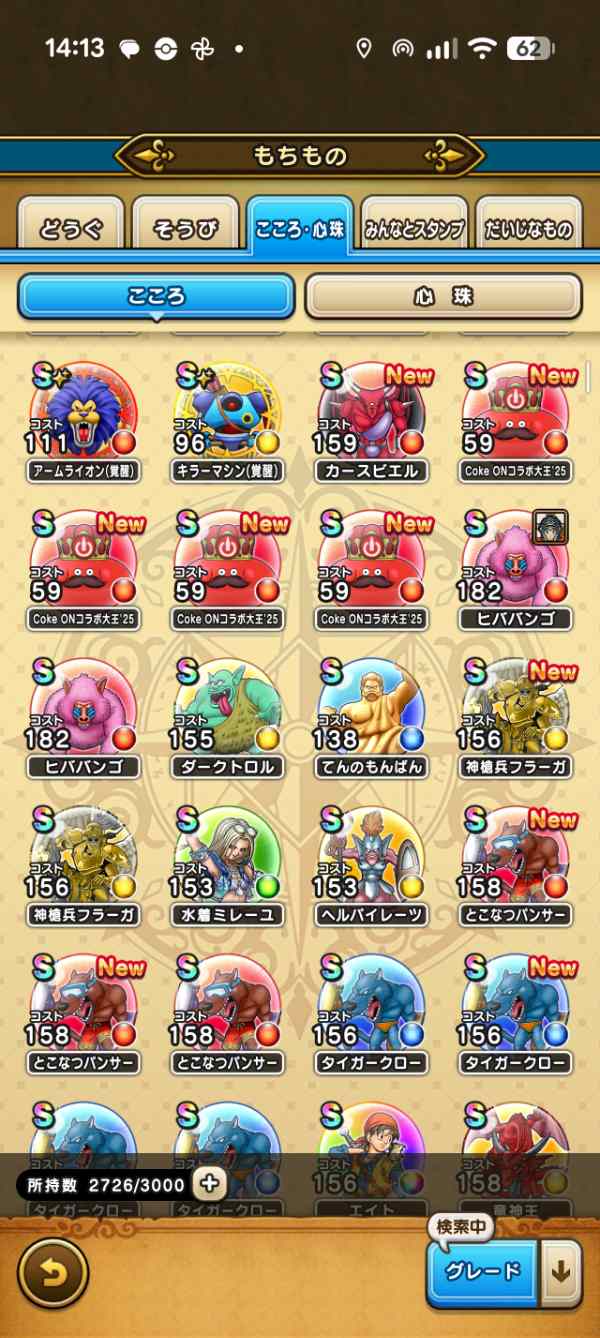Select the ヘルバイレーツ heart
The height and width of the screenshot is (1338, 600).
click(371, 861)
